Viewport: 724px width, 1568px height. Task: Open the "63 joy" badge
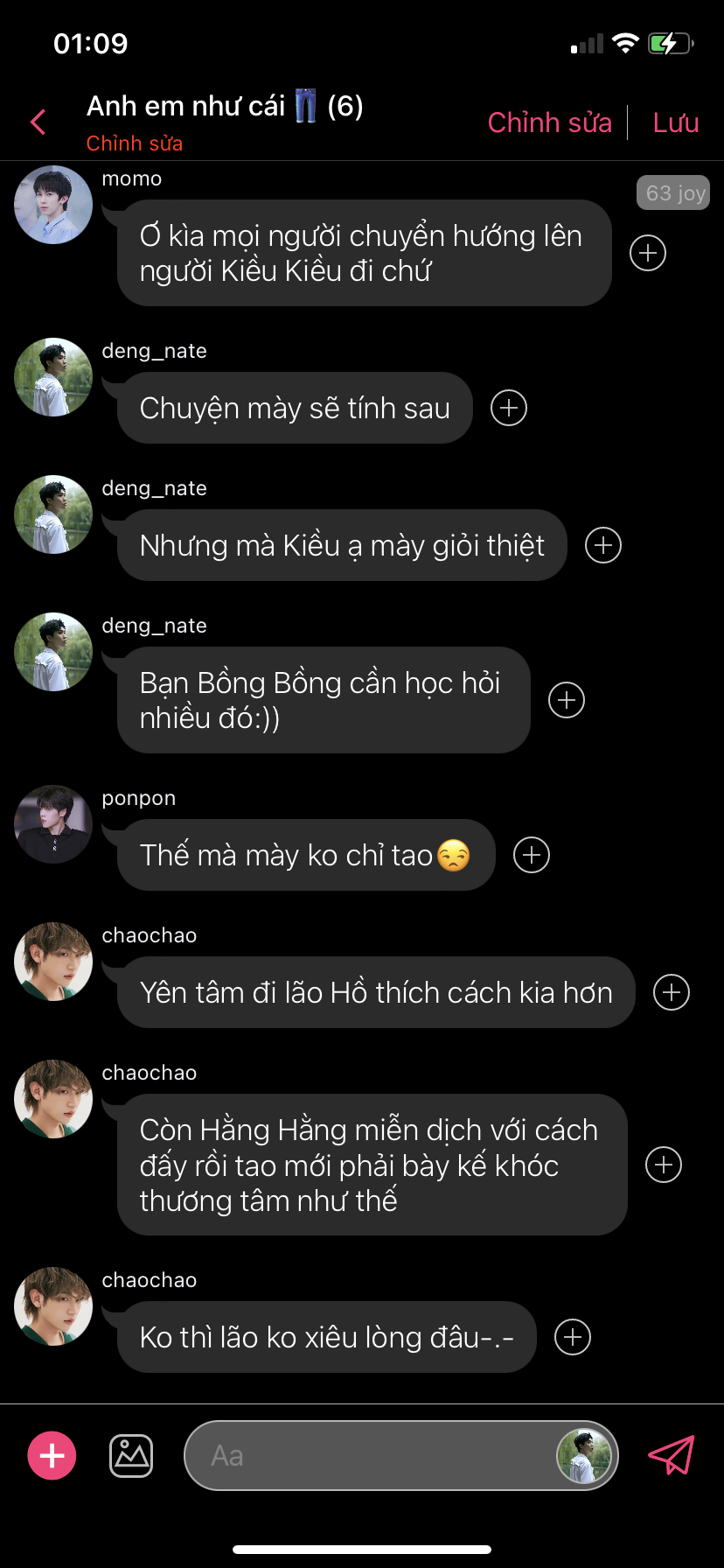click(673, 192)
